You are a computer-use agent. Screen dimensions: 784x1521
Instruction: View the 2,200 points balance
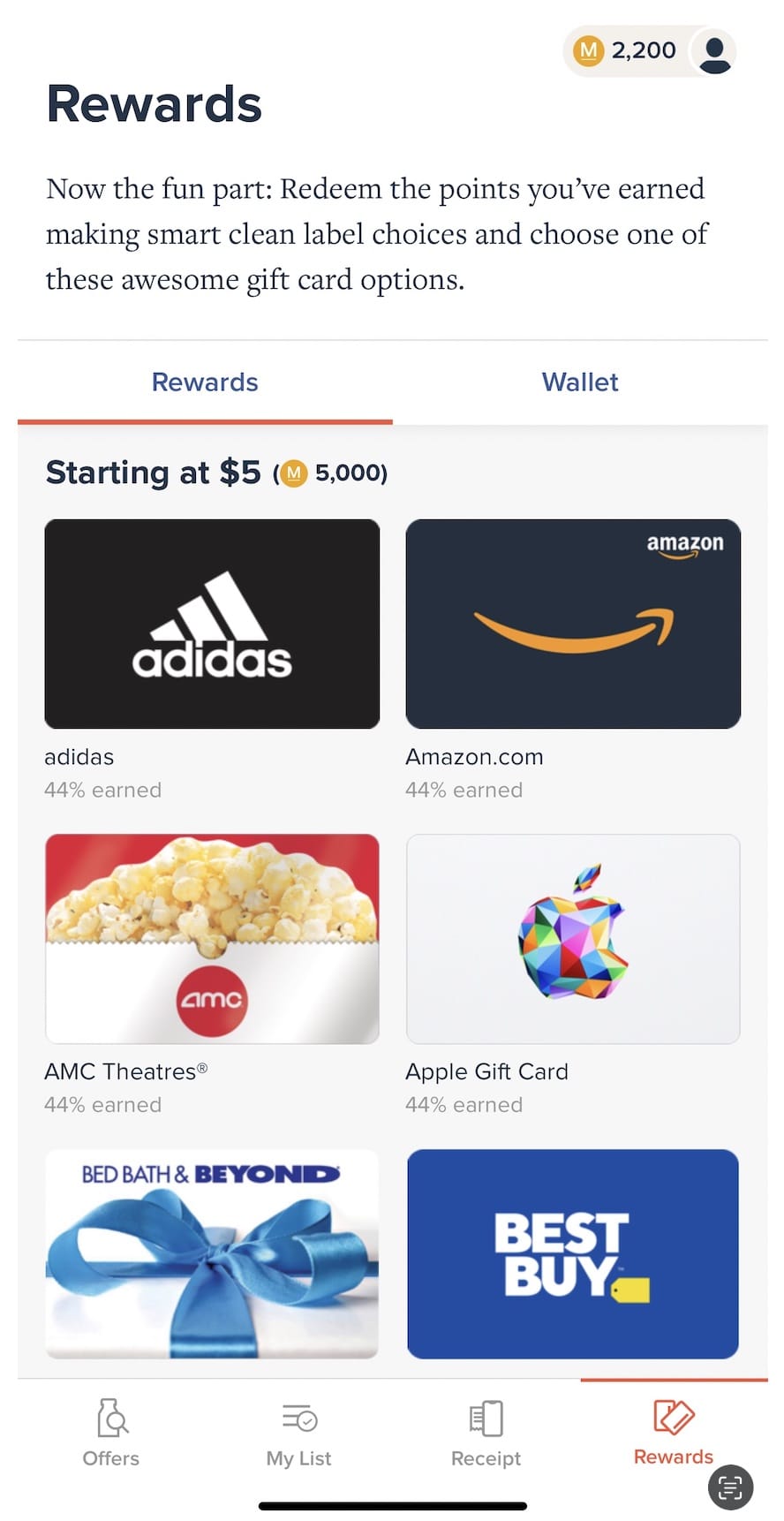click(x=626, y=51)
